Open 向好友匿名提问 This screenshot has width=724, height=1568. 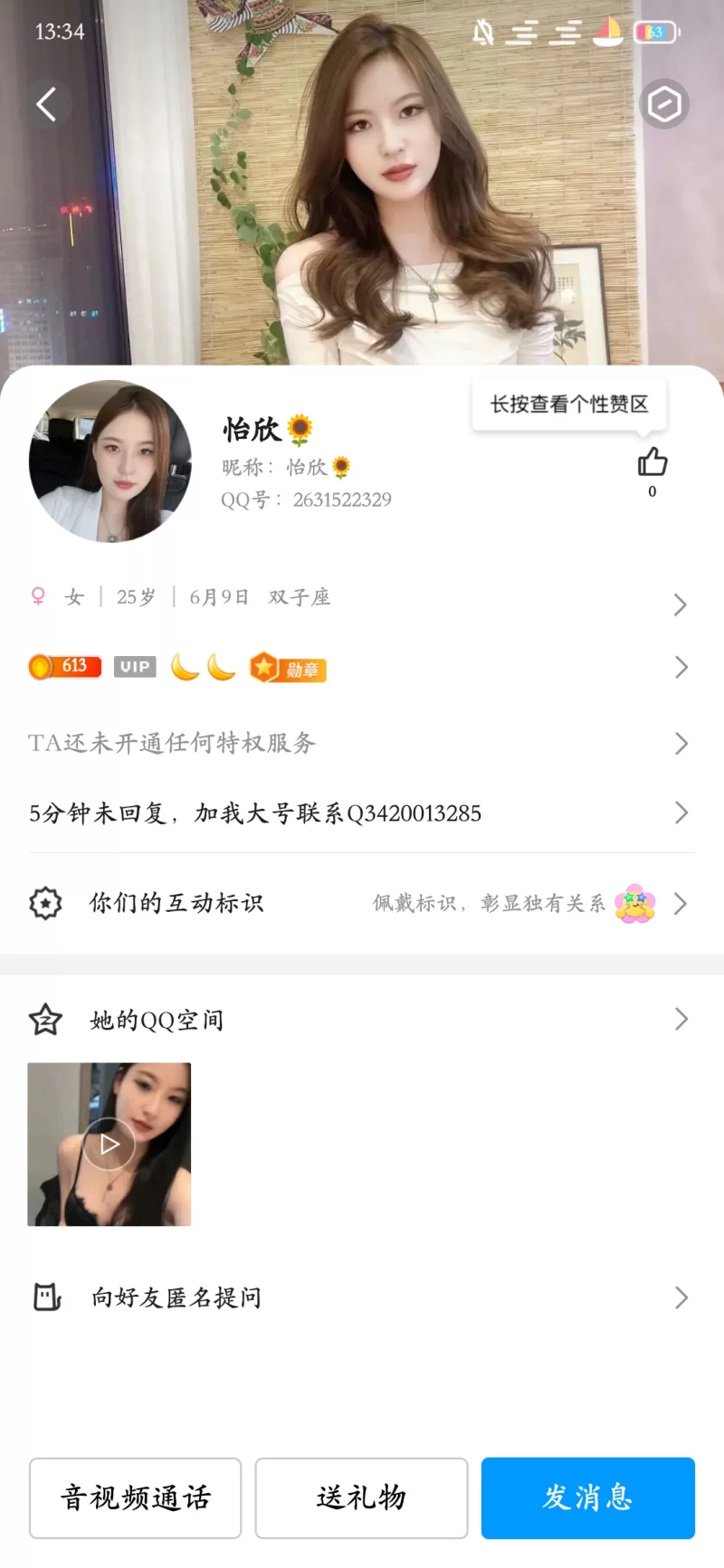[x=360, y=1298]
